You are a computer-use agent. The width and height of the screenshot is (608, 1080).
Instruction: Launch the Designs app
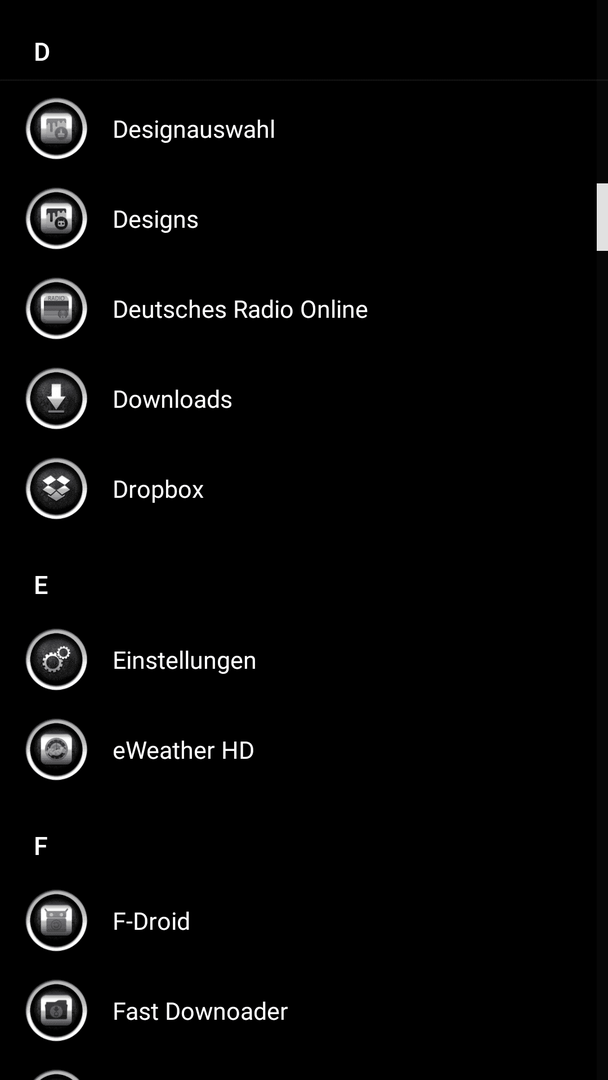pyautogui.click(x=298, y=220)
